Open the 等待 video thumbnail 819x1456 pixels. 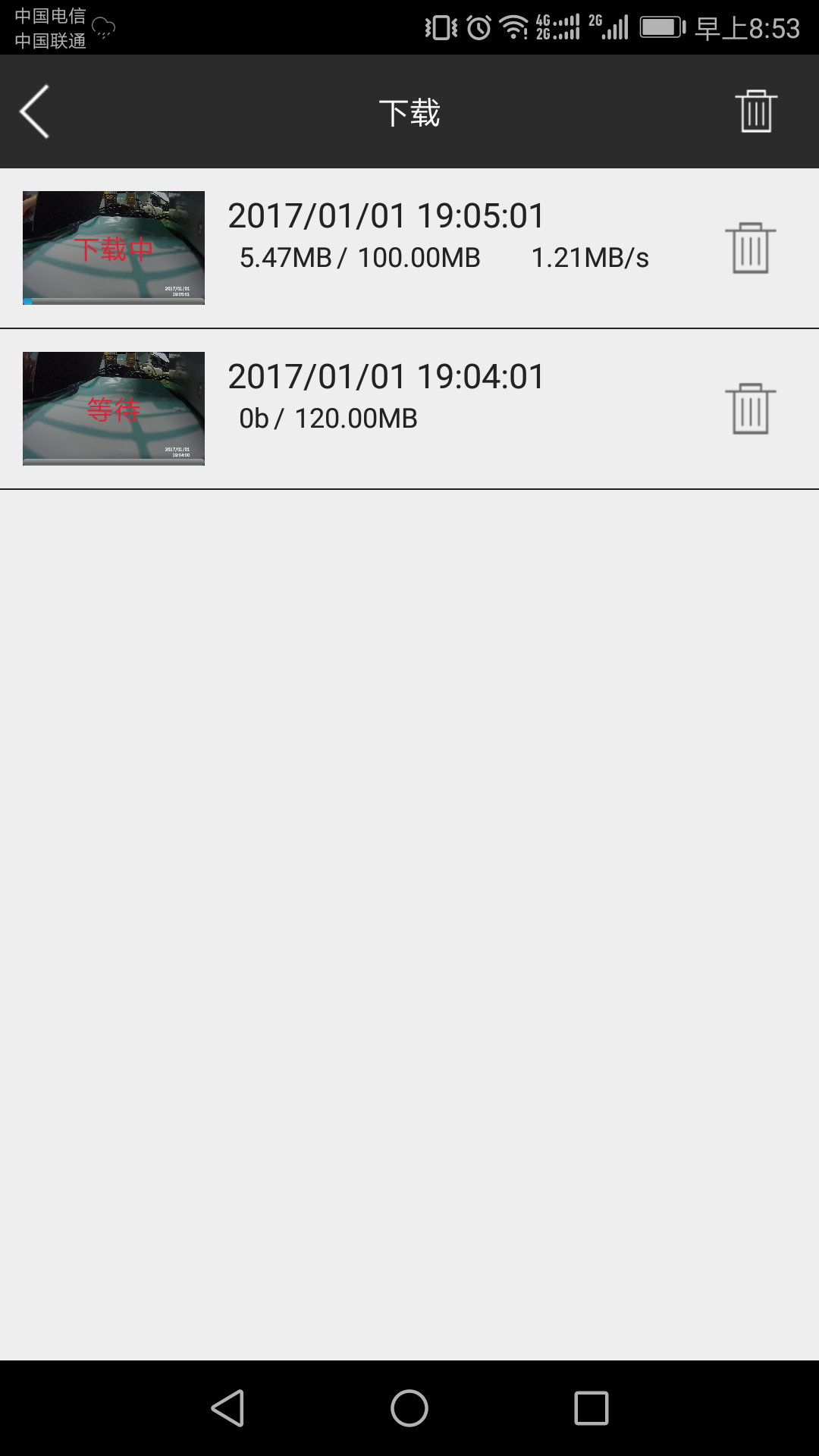[x=114, y=409]
